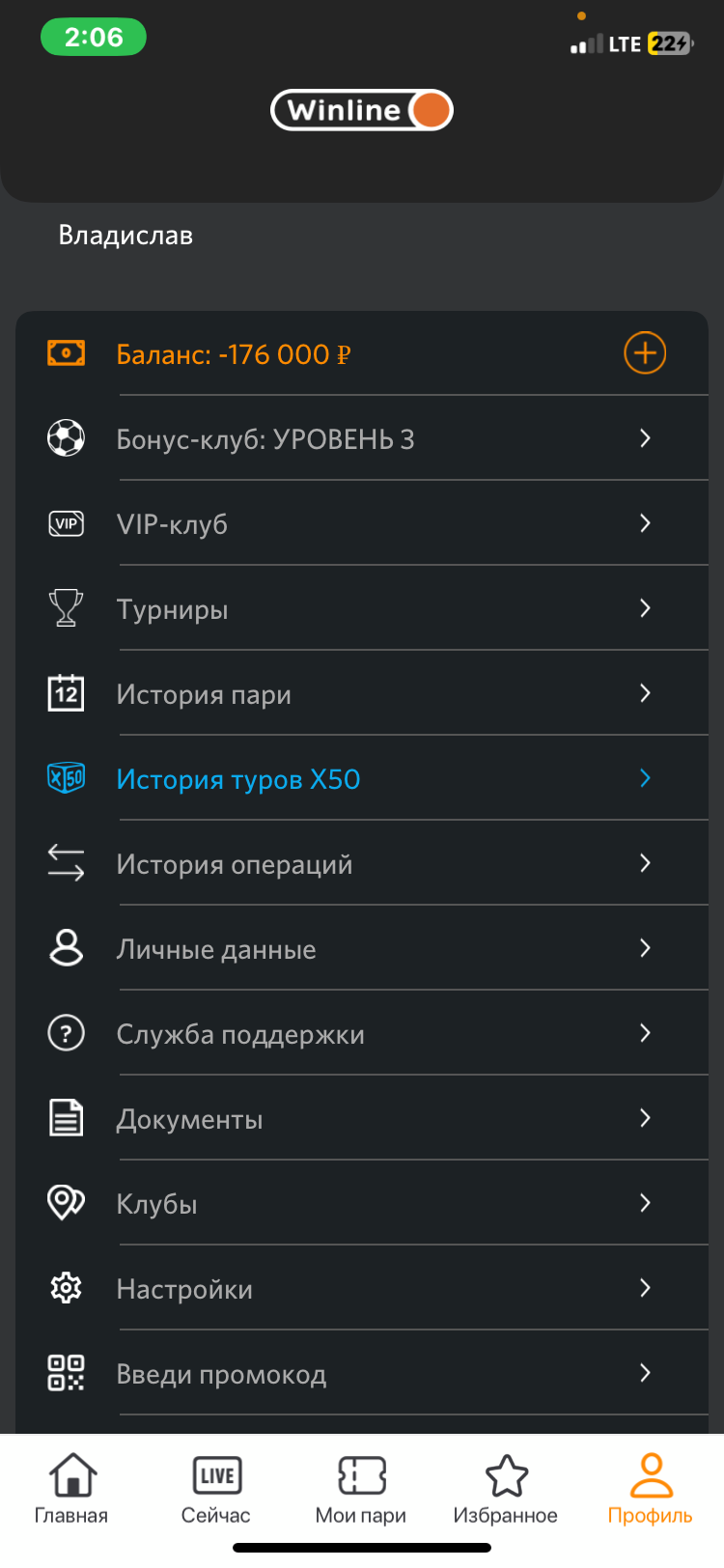Switch to the Сейчас live tab
The width and height of the screenshot is (724, 1568).
216,1490
